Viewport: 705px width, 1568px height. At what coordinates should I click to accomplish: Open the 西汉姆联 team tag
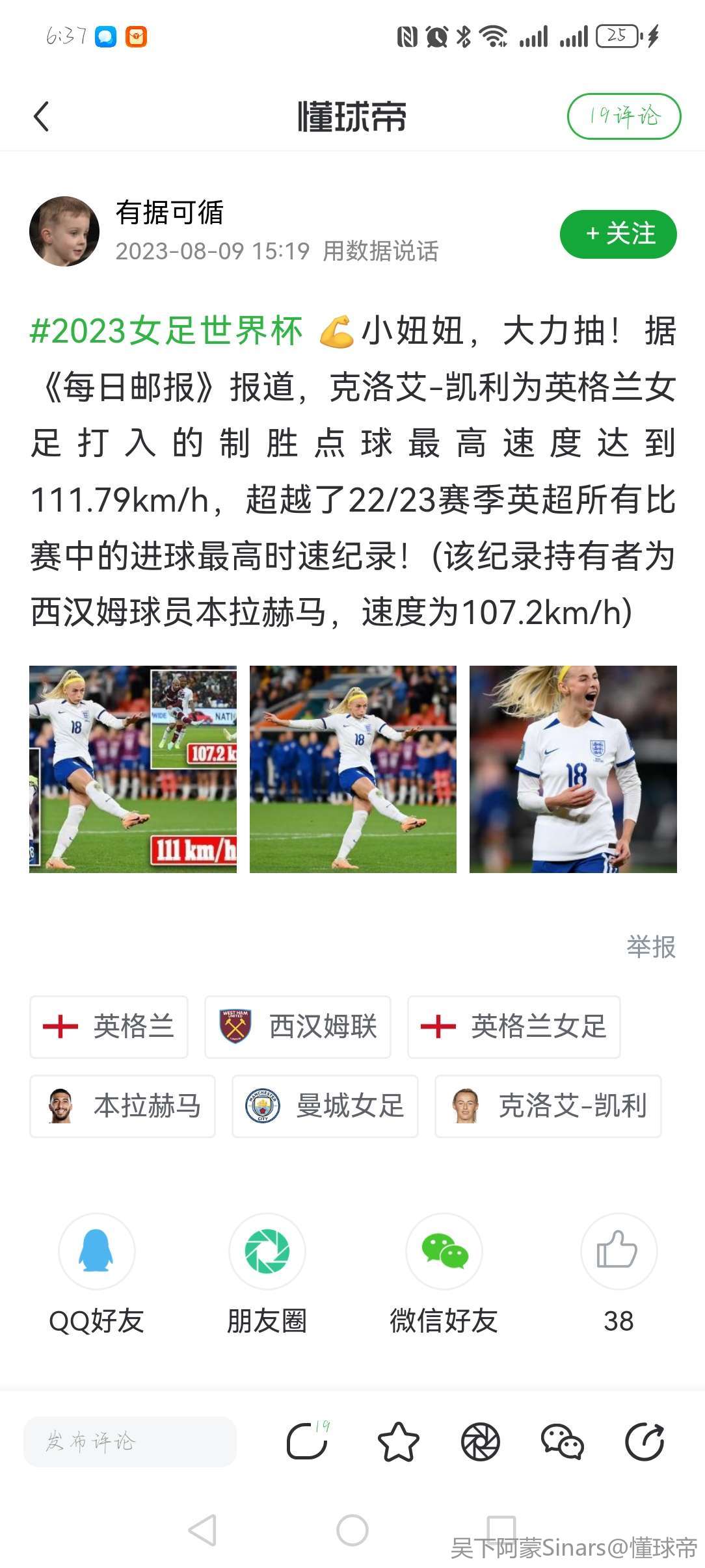tap(298, 1026)
